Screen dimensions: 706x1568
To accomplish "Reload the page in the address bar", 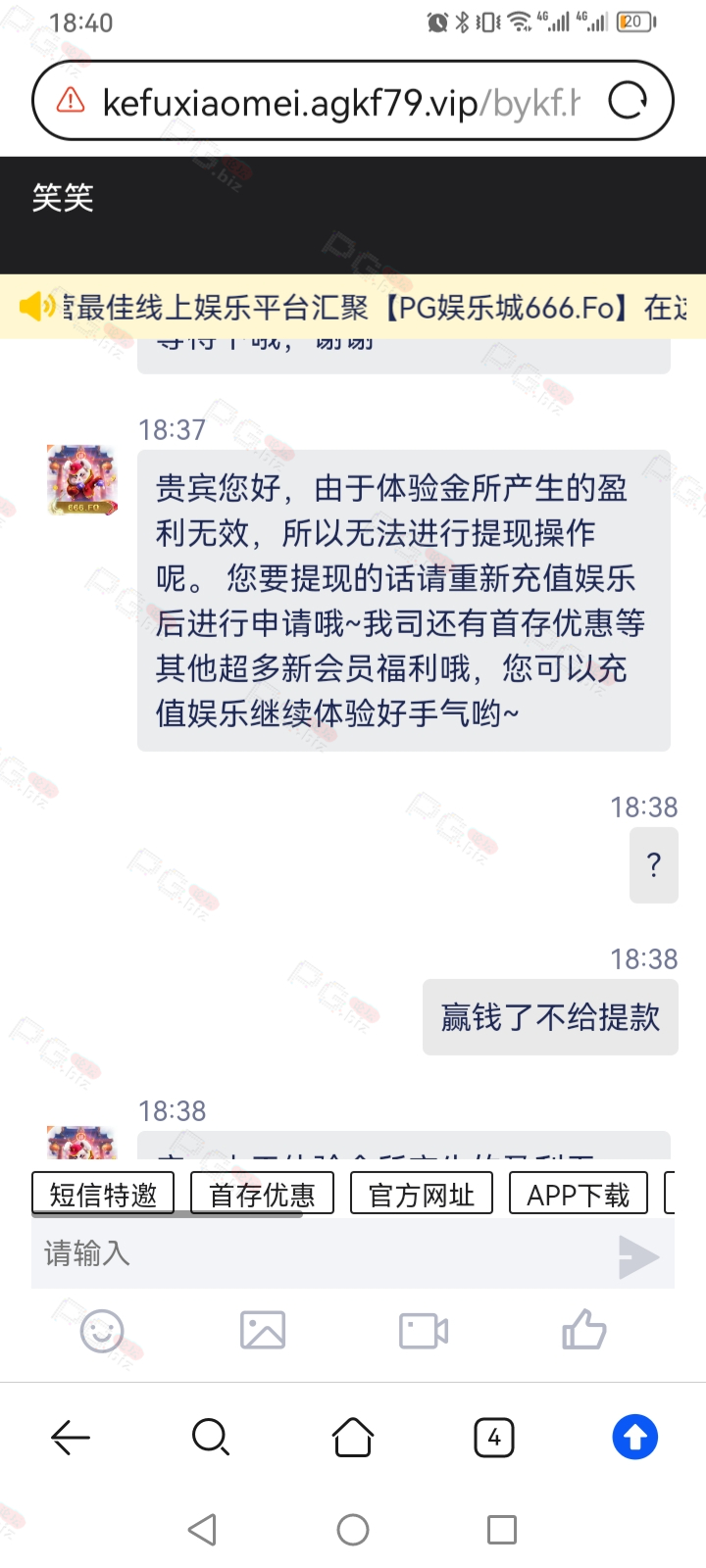I will point(628,100).
